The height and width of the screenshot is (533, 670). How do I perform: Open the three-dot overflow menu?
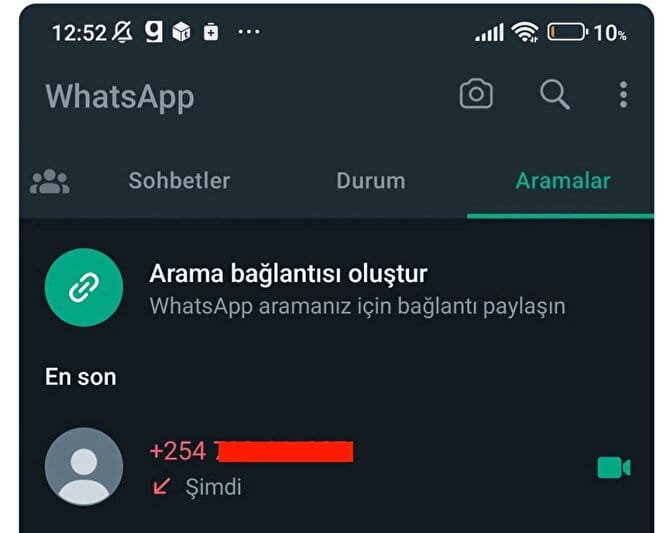click(x=623, y=95)
